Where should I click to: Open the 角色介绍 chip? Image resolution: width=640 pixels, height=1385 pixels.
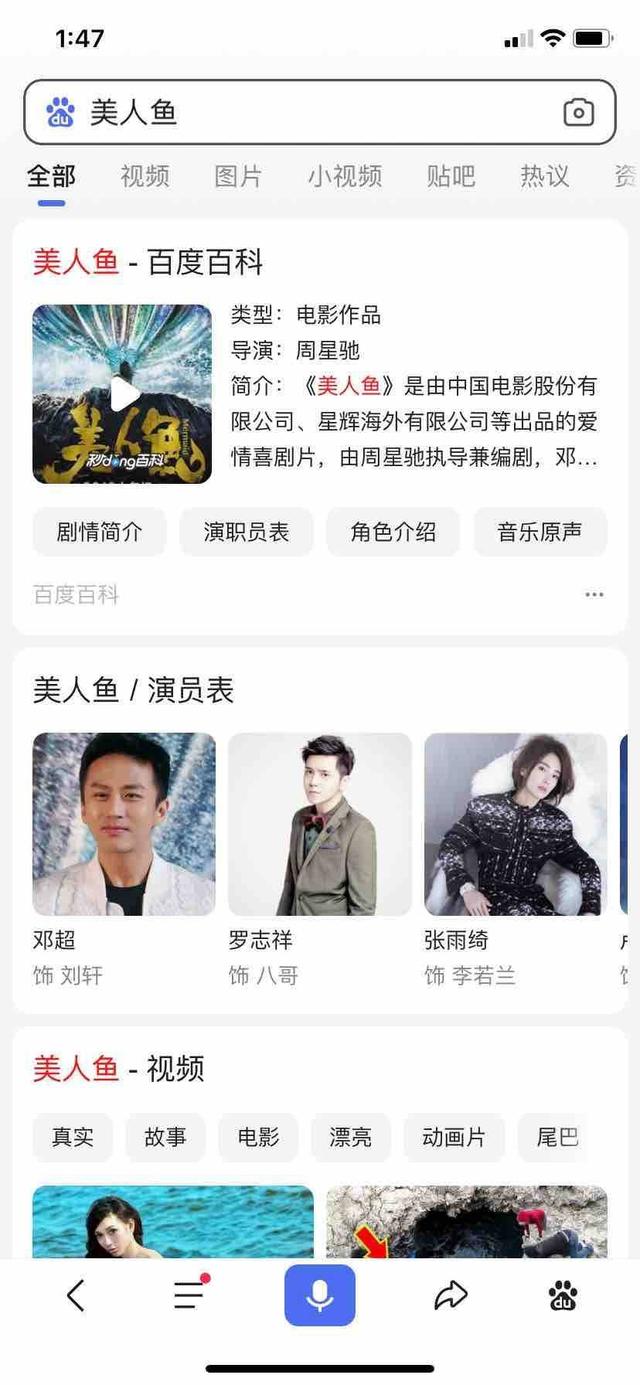click(x=393, y=532)
